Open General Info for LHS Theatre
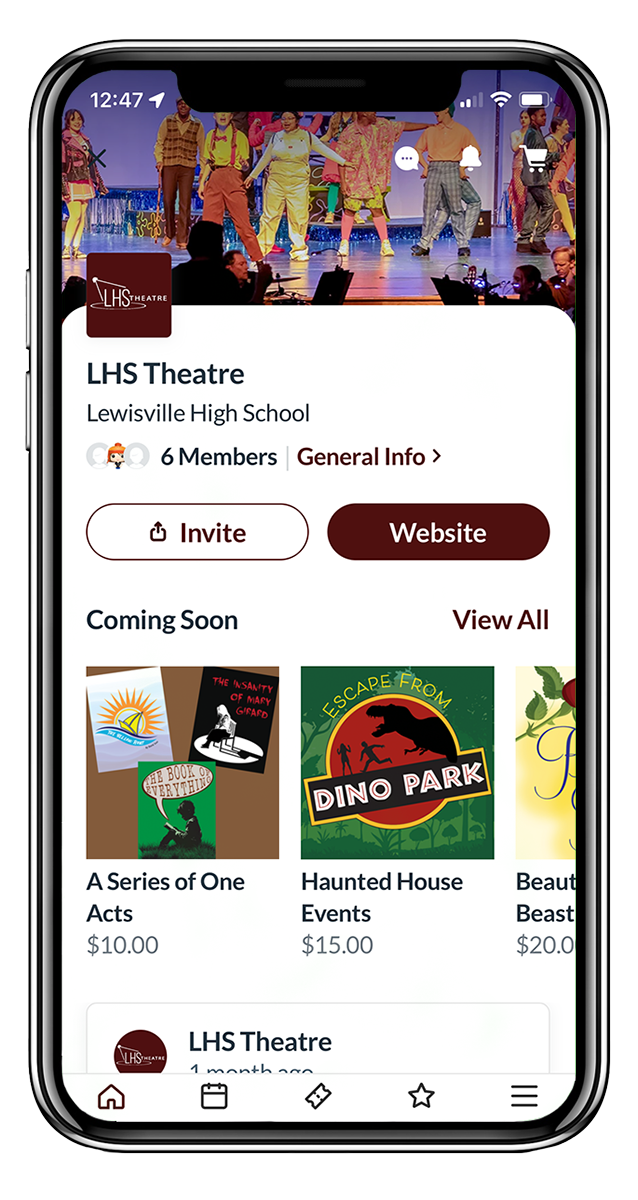Image resolution: width=638 pixels, height=1200 pixels. [368, 457]
